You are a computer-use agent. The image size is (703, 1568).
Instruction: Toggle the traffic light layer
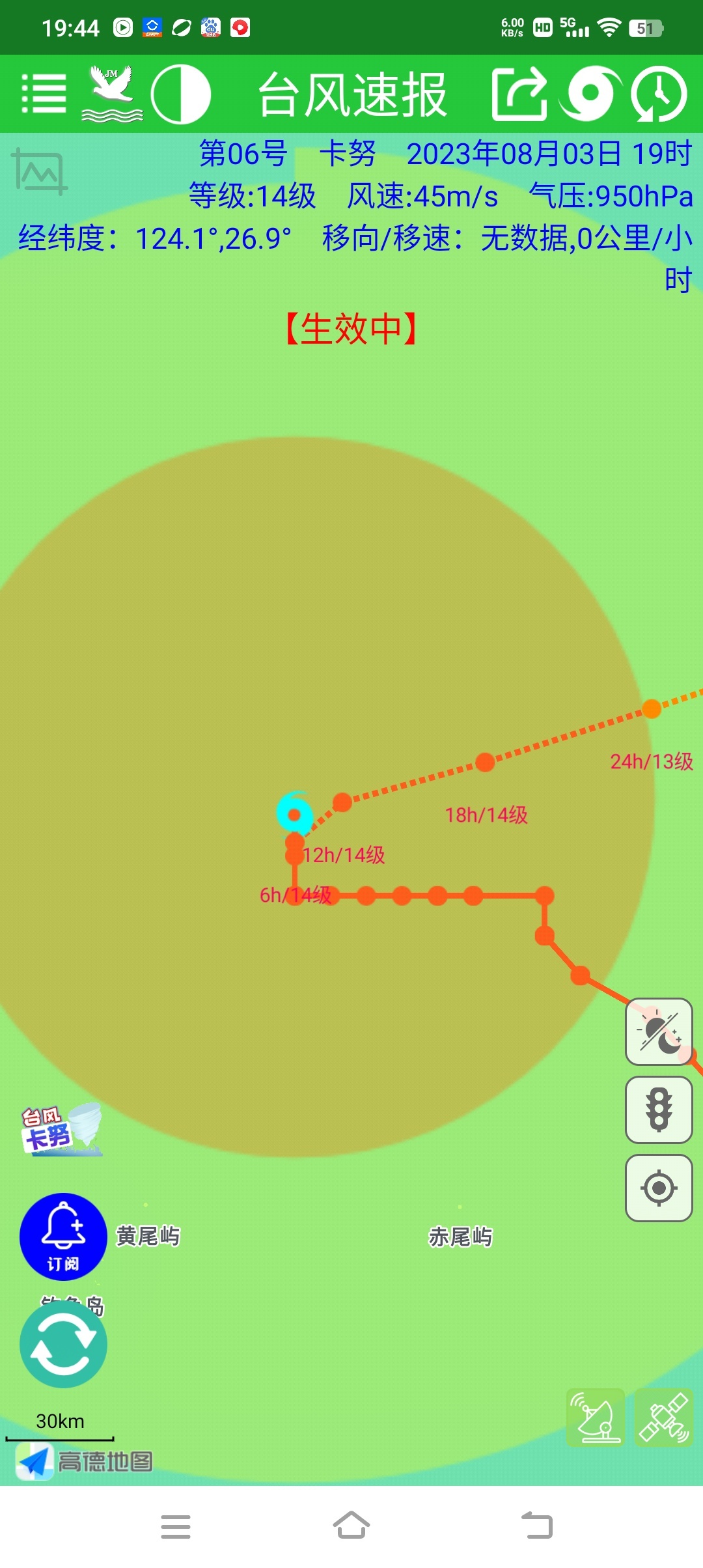(x=659, y=1110)
